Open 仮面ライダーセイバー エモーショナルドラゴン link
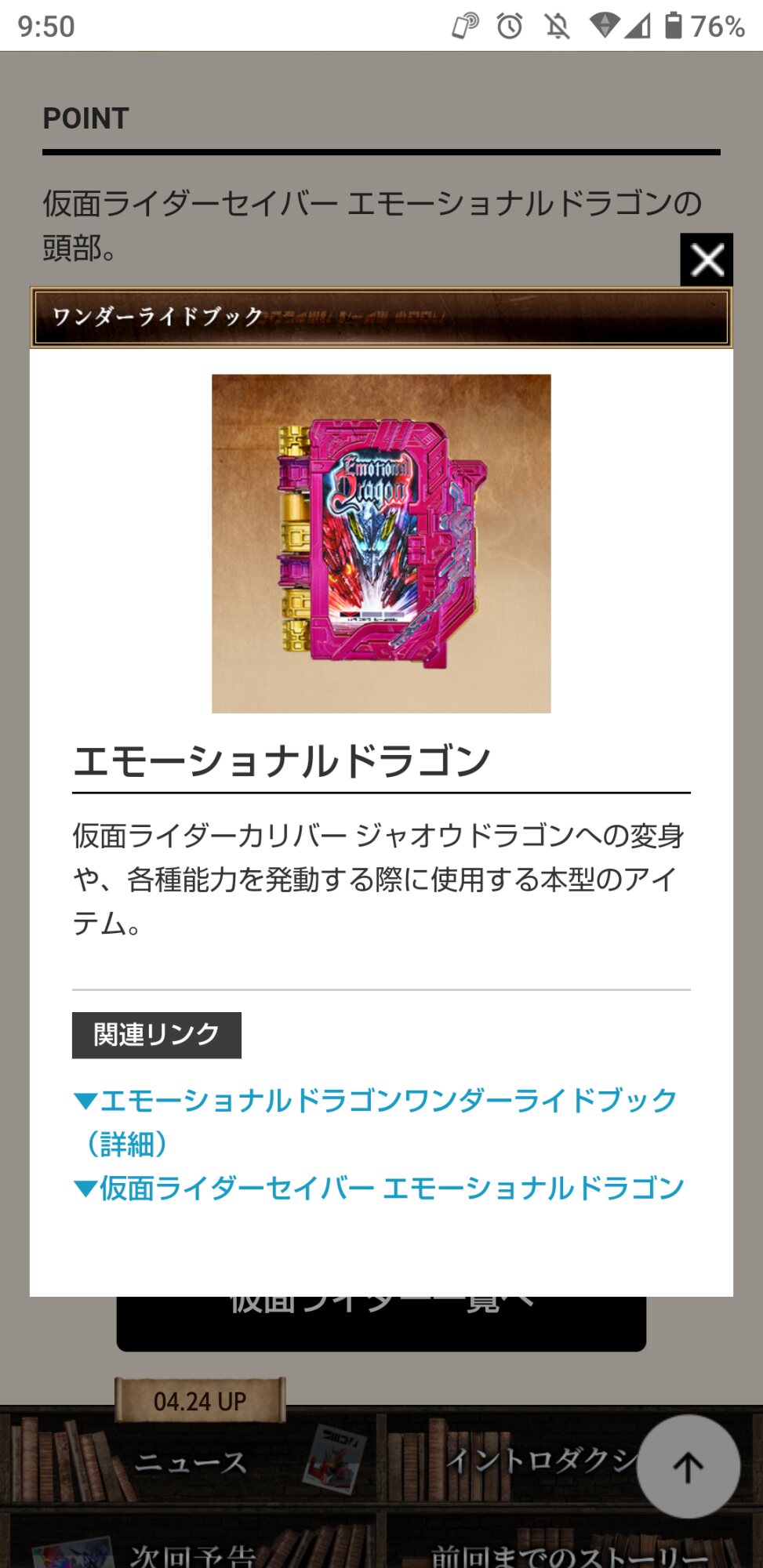The height and width of the screenshot is (1568, 763). click(380, 1189)
